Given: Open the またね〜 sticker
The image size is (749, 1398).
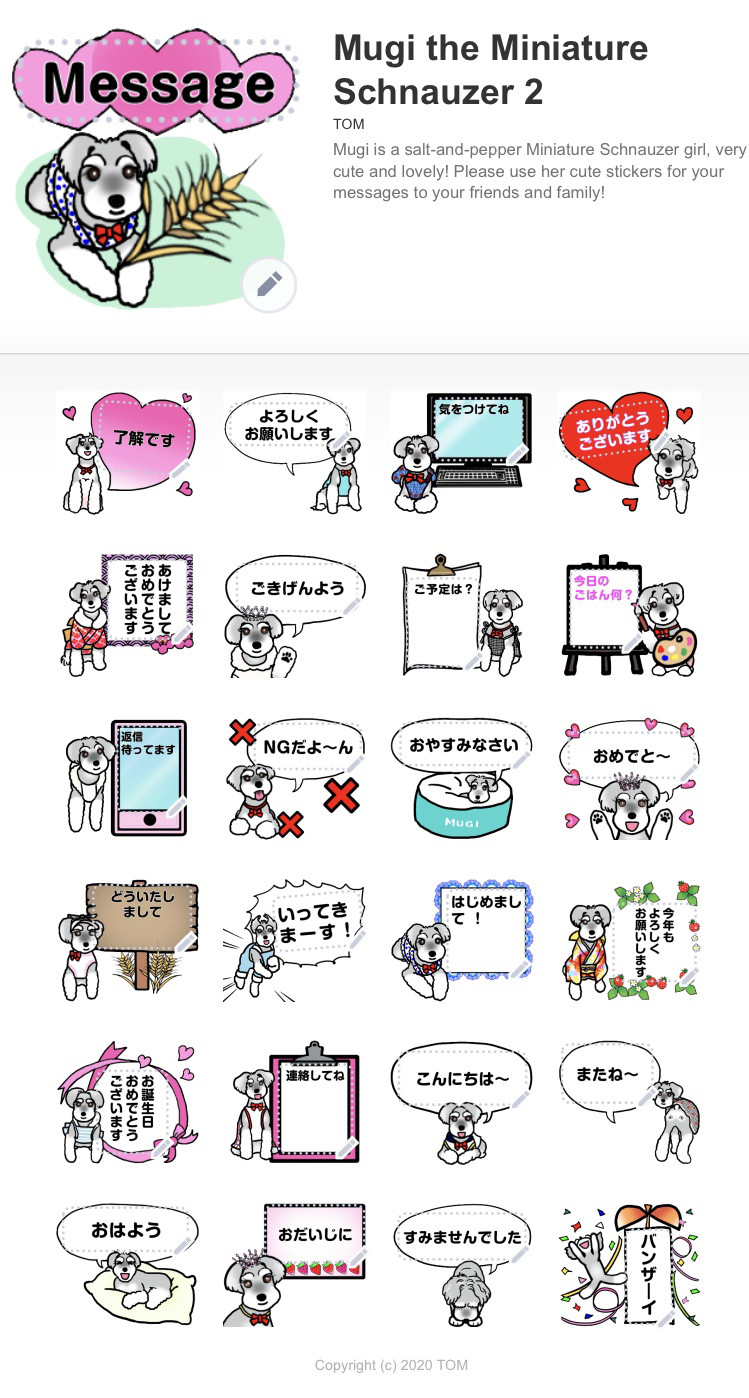Looking at the screenshot, I should click(x=627, y=1102).
